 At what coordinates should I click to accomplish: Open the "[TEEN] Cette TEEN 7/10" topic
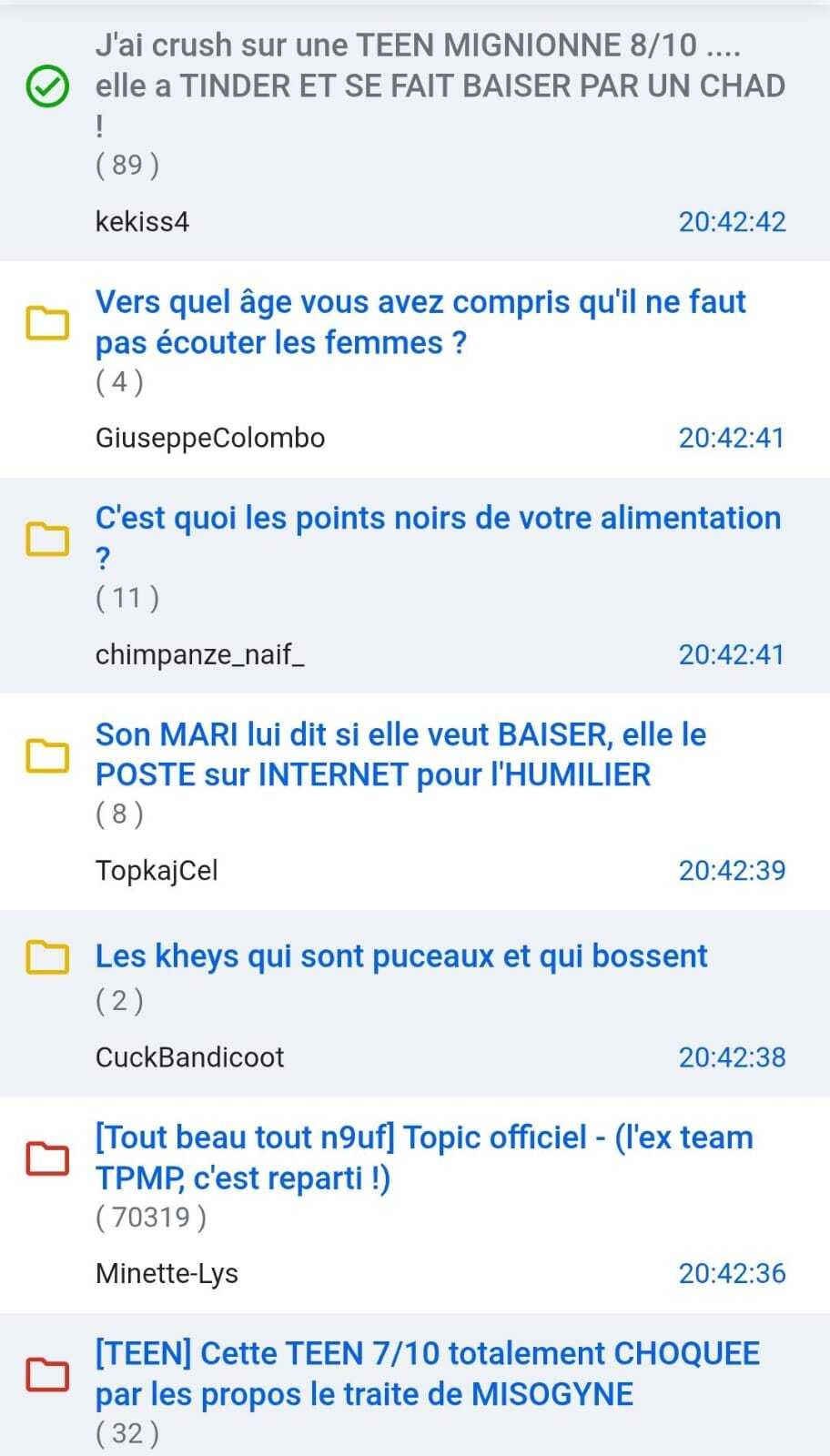point(427,1373)
